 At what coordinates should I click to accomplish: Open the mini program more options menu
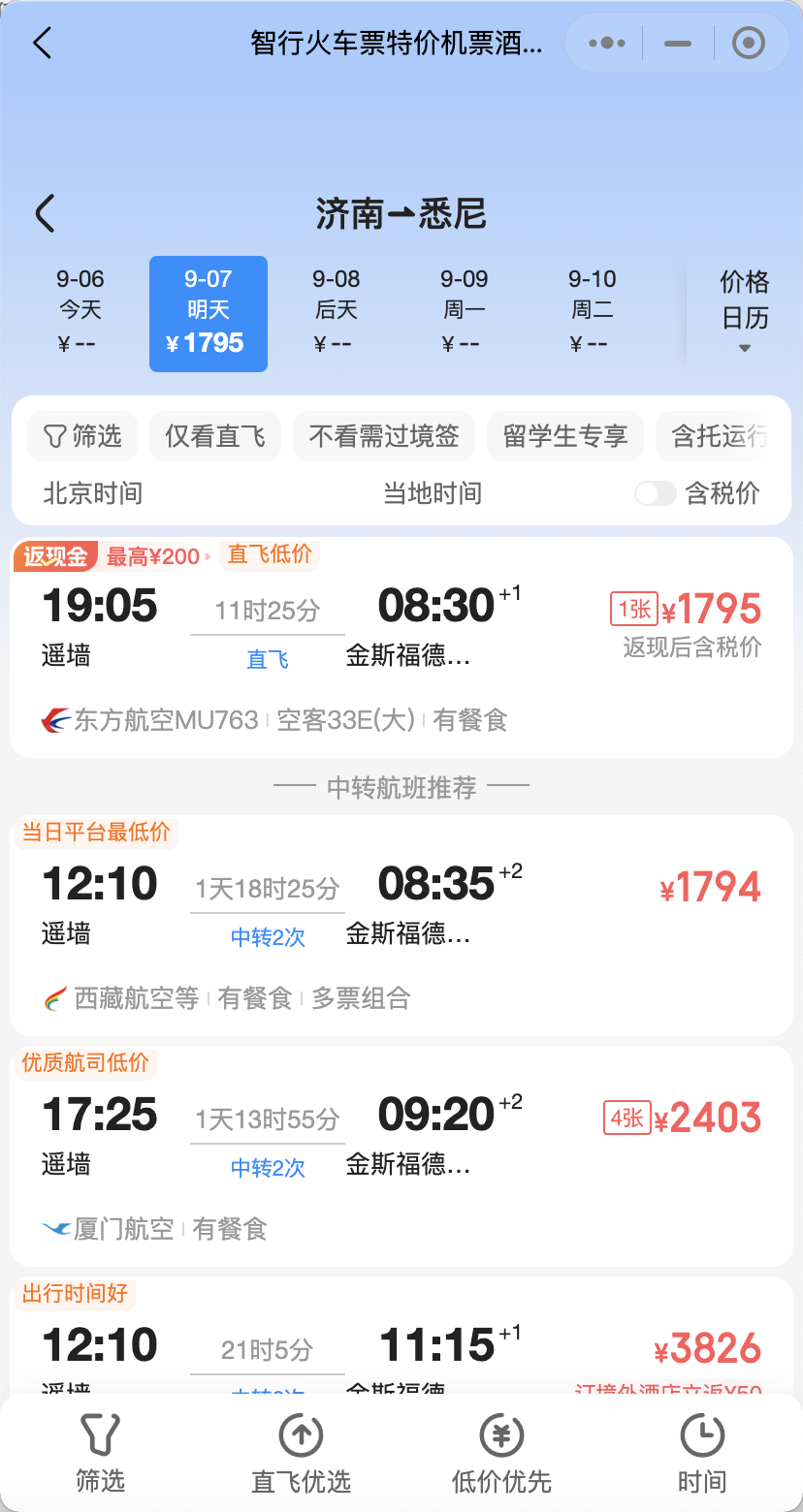click(x=607, y=44)
